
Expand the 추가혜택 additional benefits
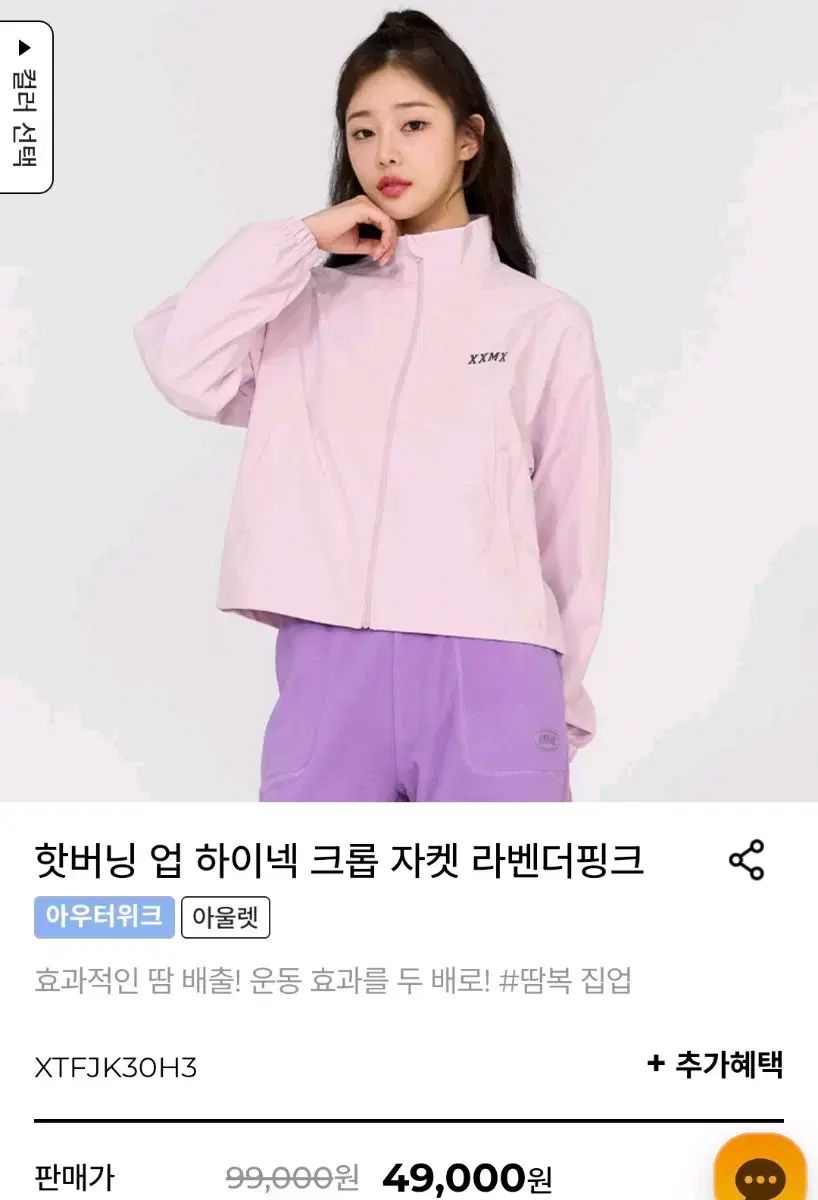point(715,1064)
